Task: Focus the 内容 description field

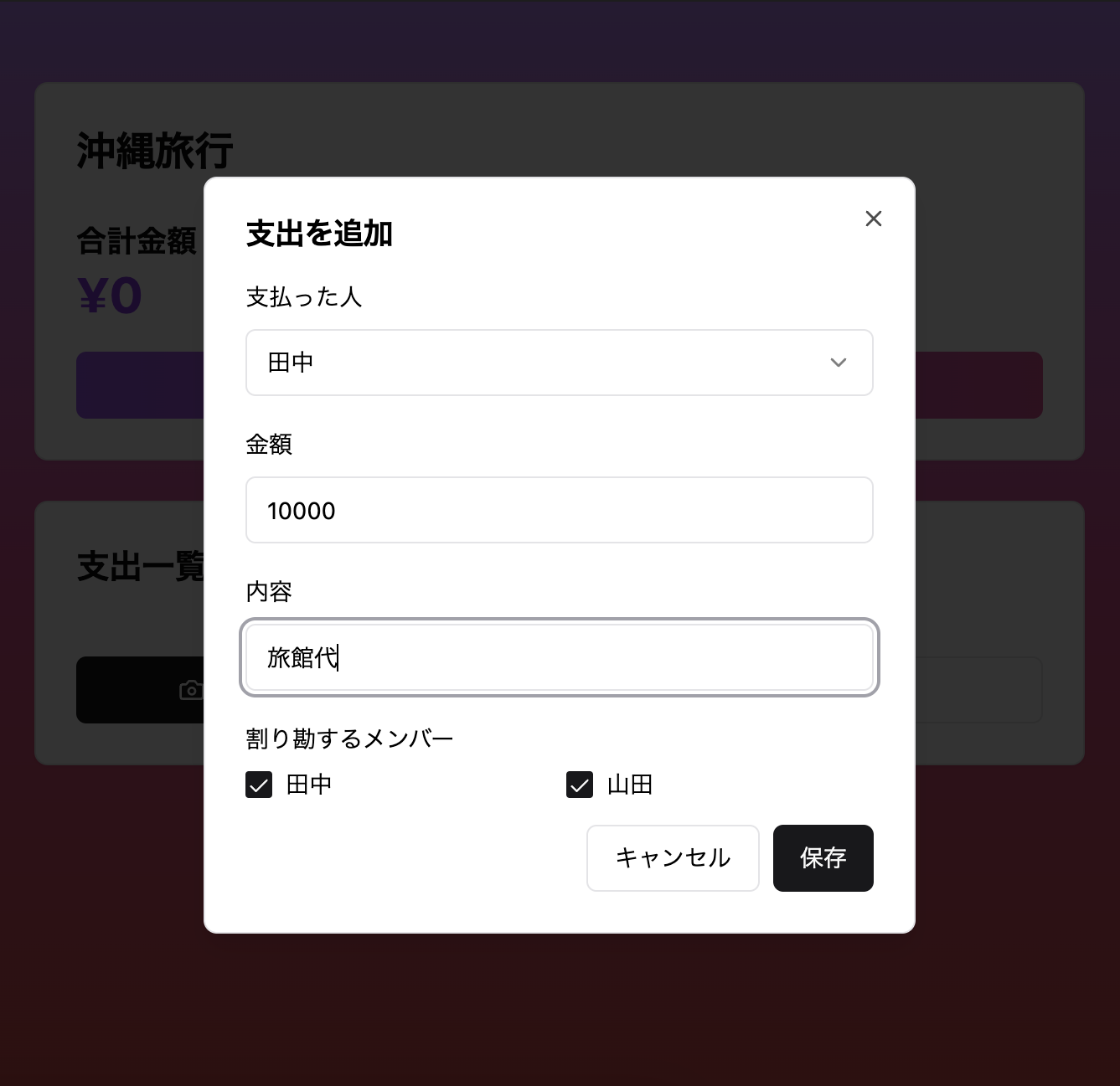Action: tap(559, 657)
